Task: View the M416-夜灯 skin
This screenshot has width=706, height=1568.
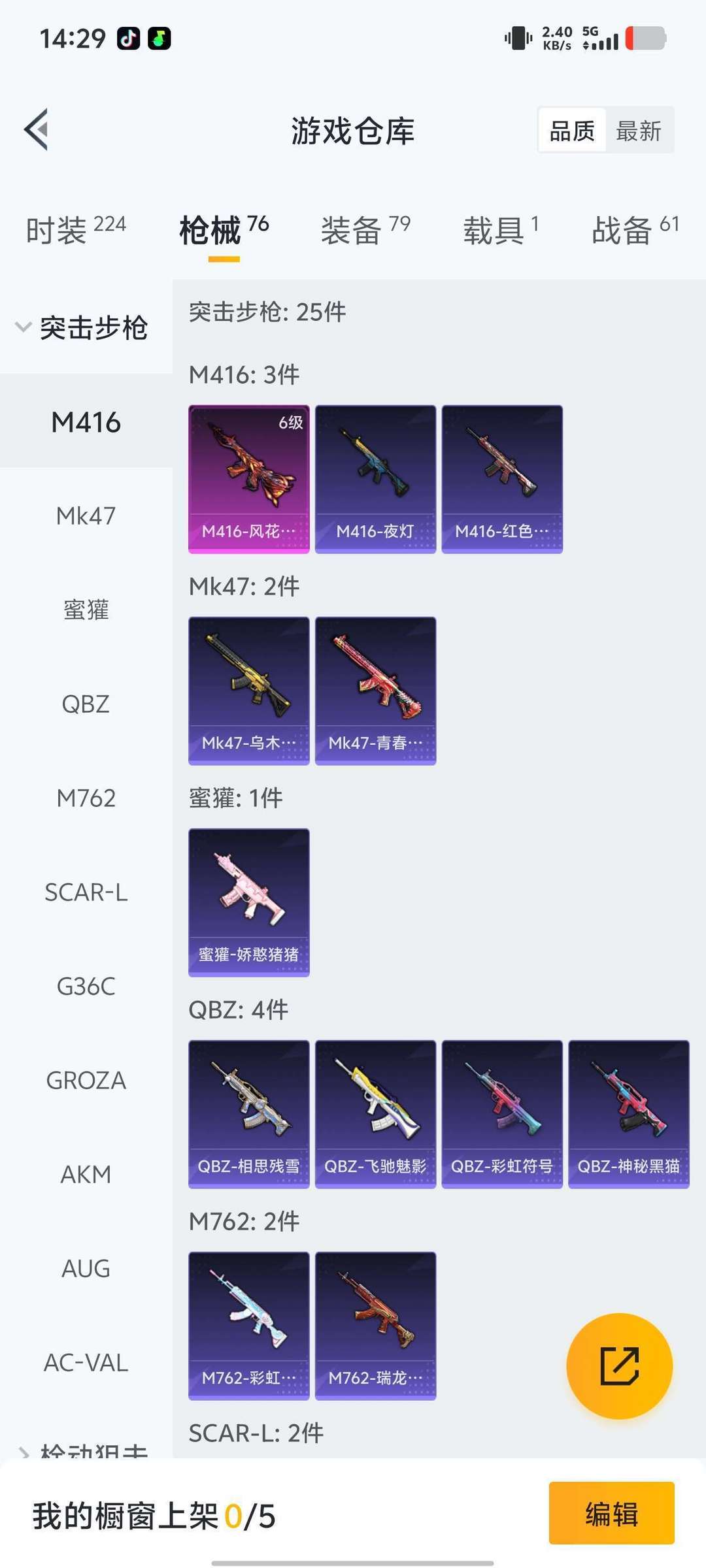Action: [x=375, y=479]
